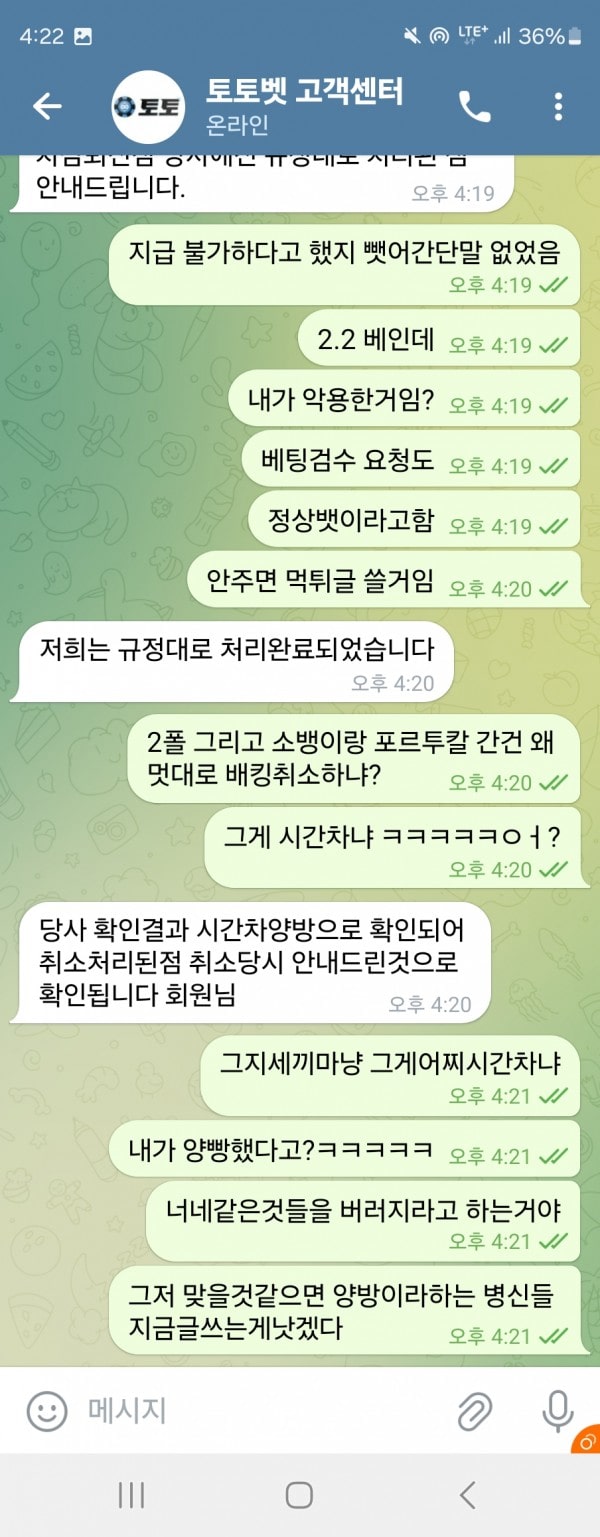Open the three-dot overflow menu
Image resolution: width=600 pixels, height=1537 pixels.
click(x=558, y=106)
